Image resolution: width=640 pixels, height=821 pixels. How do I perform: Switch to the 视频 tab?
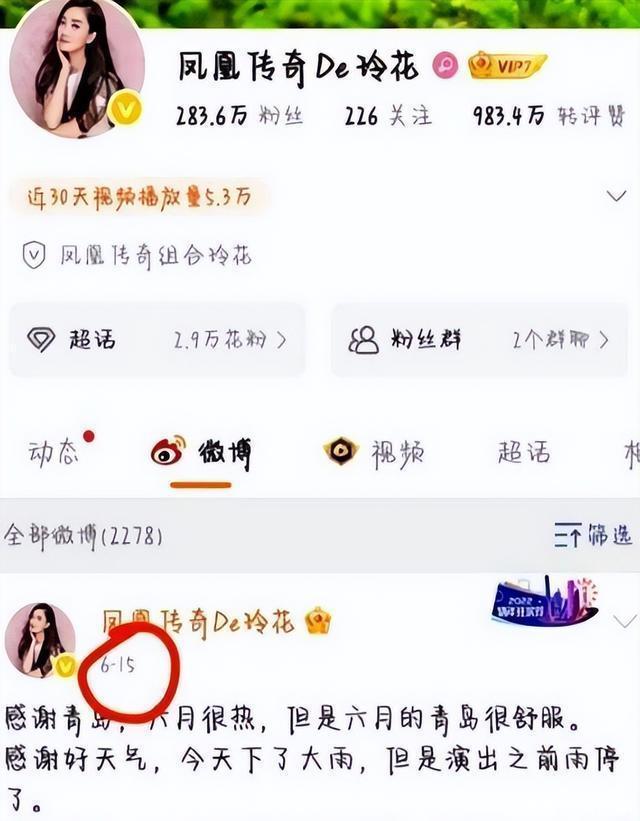tap(375, 452)
